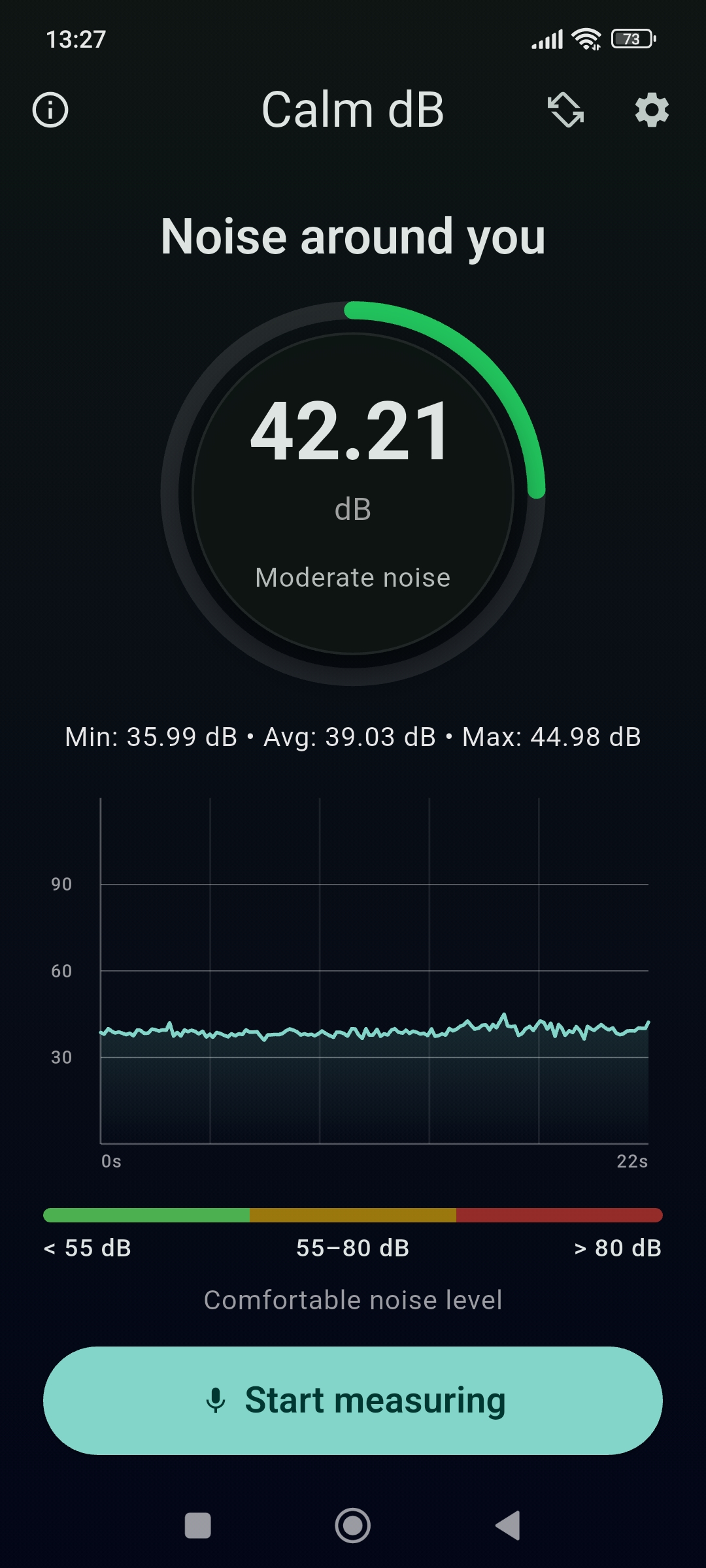Tap the reset/refresh arrows icon

[x=565, y=110]
